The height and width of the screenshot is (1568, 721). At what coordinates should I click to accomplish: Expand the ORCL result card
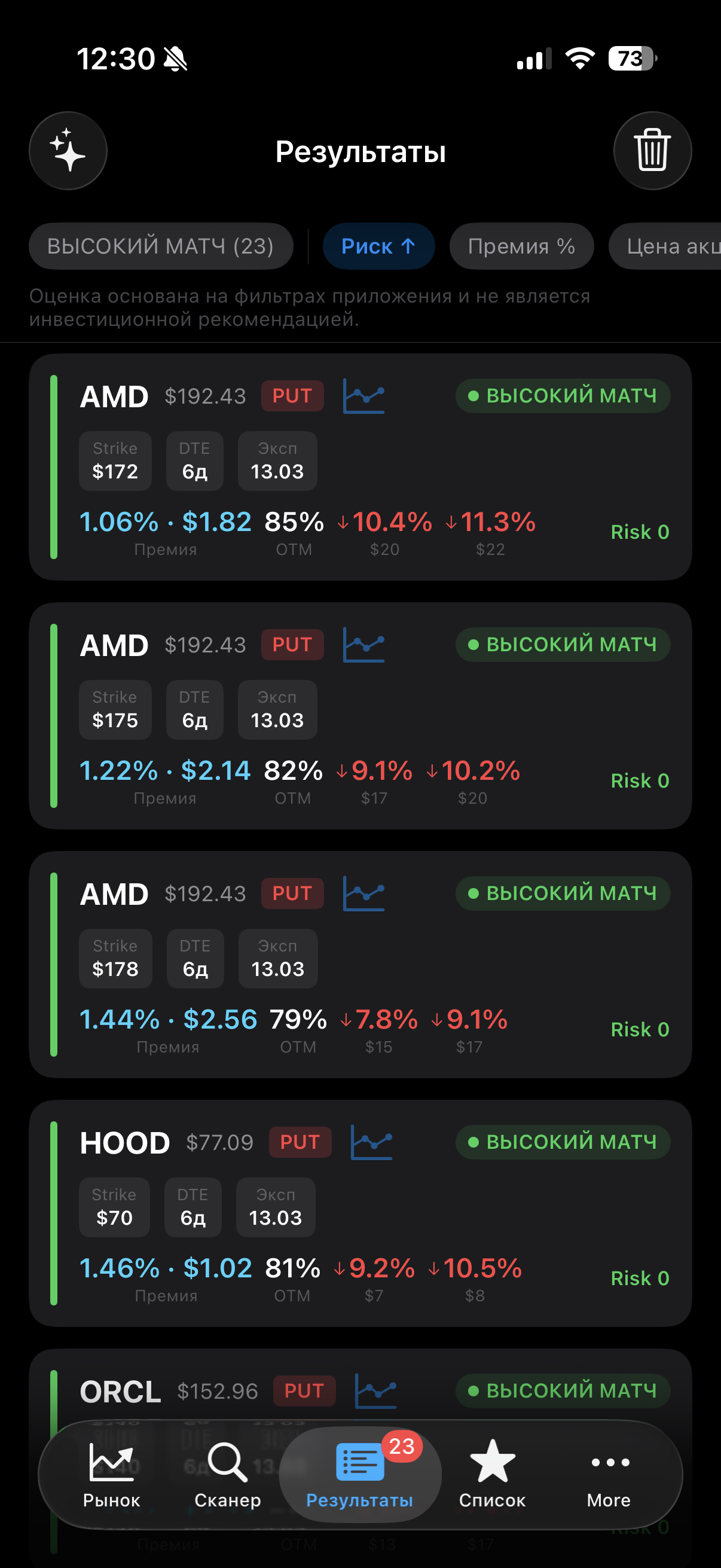360,1394
